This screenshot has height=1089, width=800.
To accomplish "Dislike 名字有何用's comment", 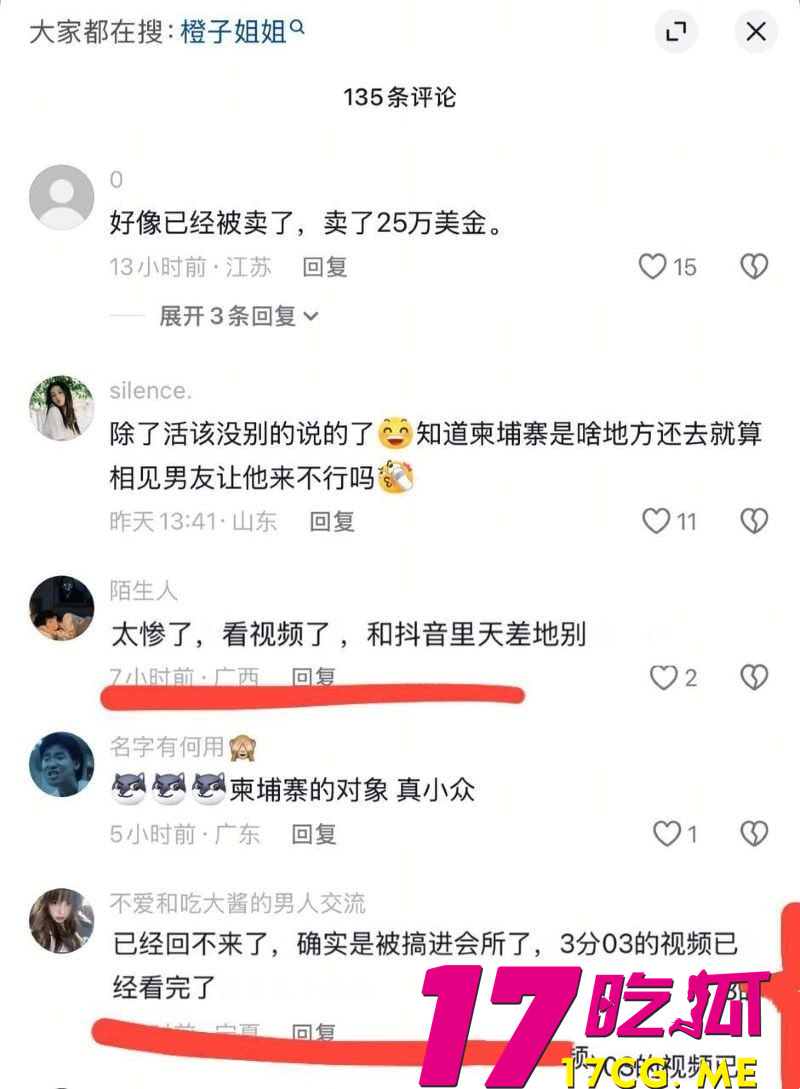I will 753,833.
